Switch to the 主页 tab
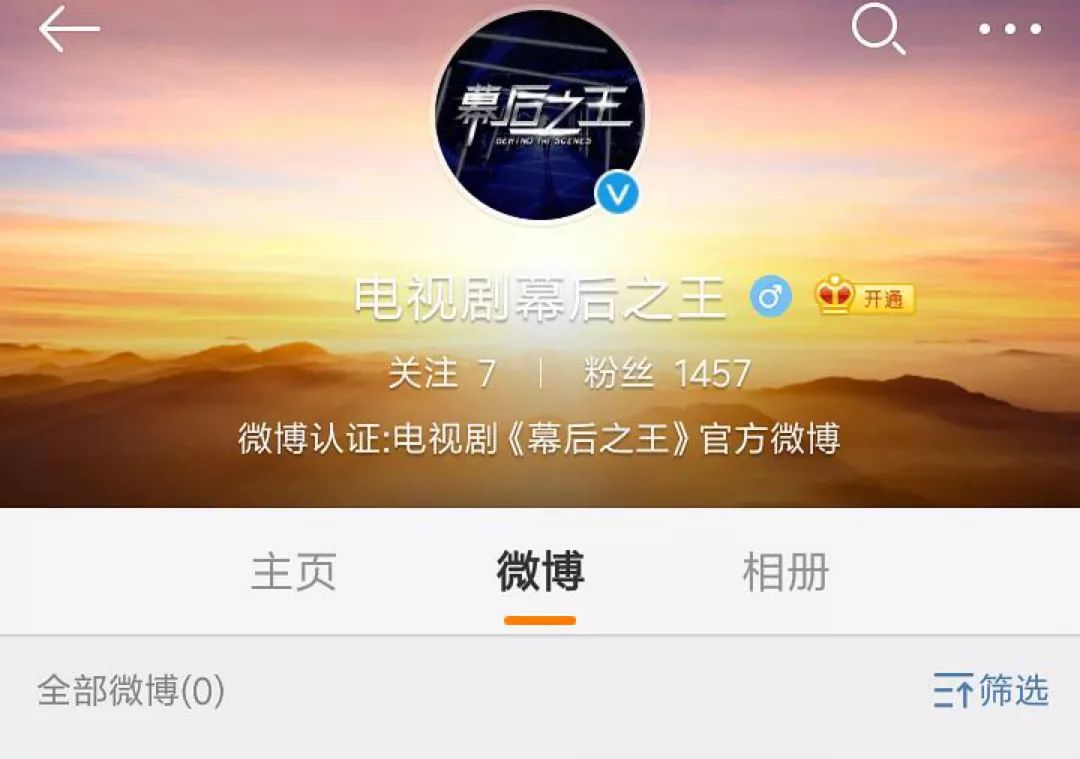Viewport: 1080px width, 759px height. pyautogui.click(x=293, y=572)
